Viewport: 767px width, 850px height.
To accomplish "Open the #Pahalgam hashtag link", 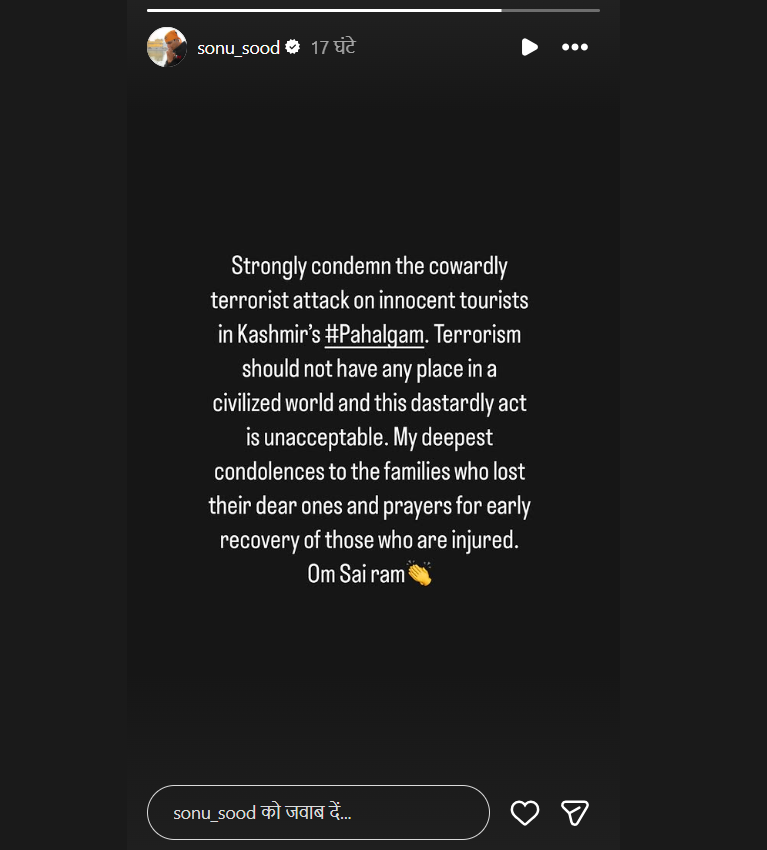I will click(375, 335).
